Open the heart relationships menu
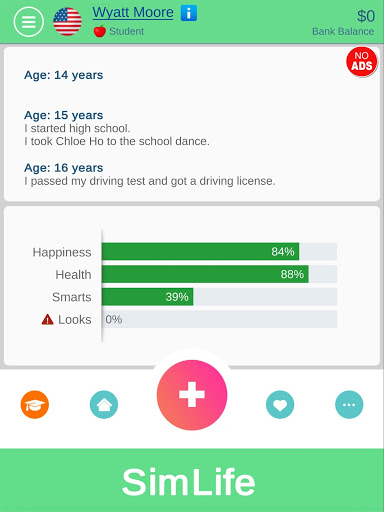 [280, 405]
